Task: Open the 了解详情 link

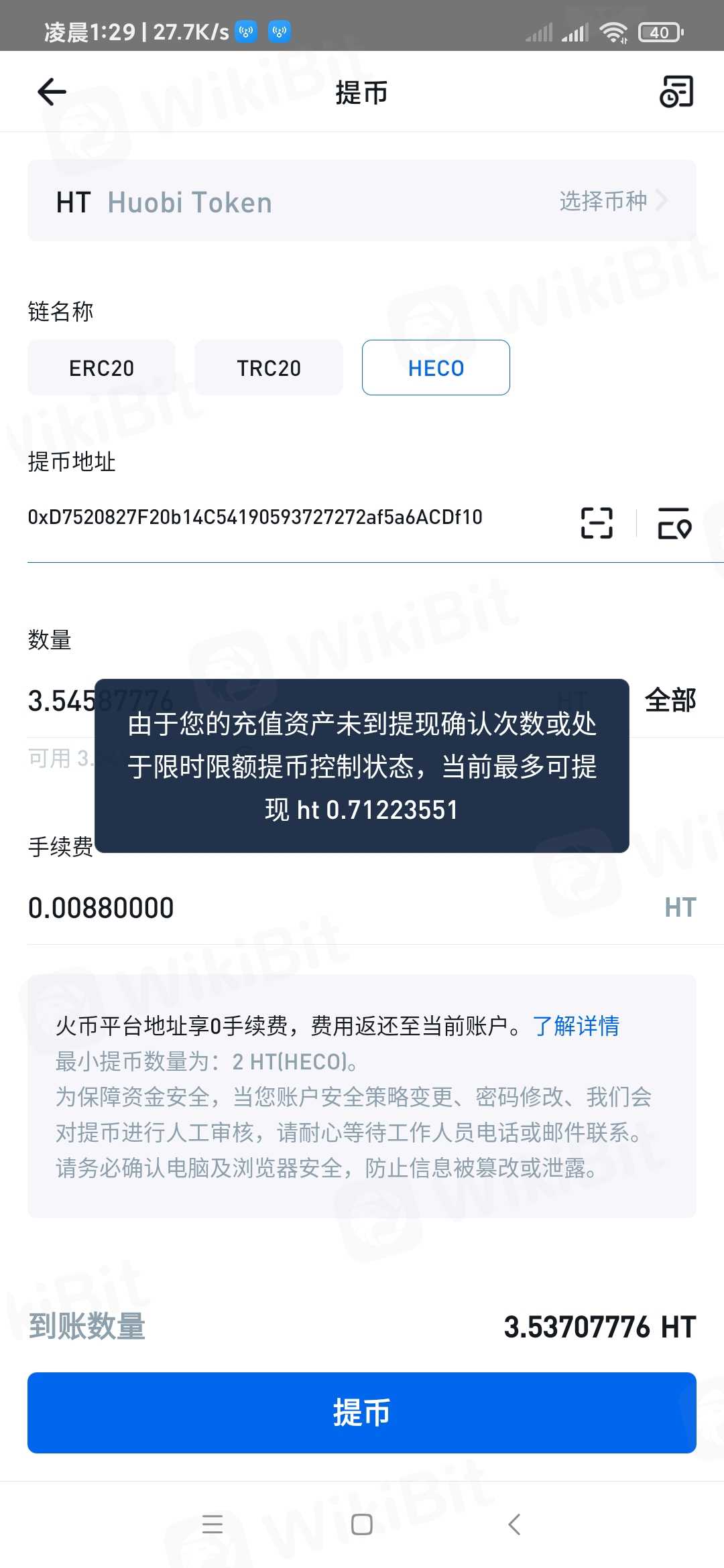Action: pyautogui.click(x=576, y=1026)
